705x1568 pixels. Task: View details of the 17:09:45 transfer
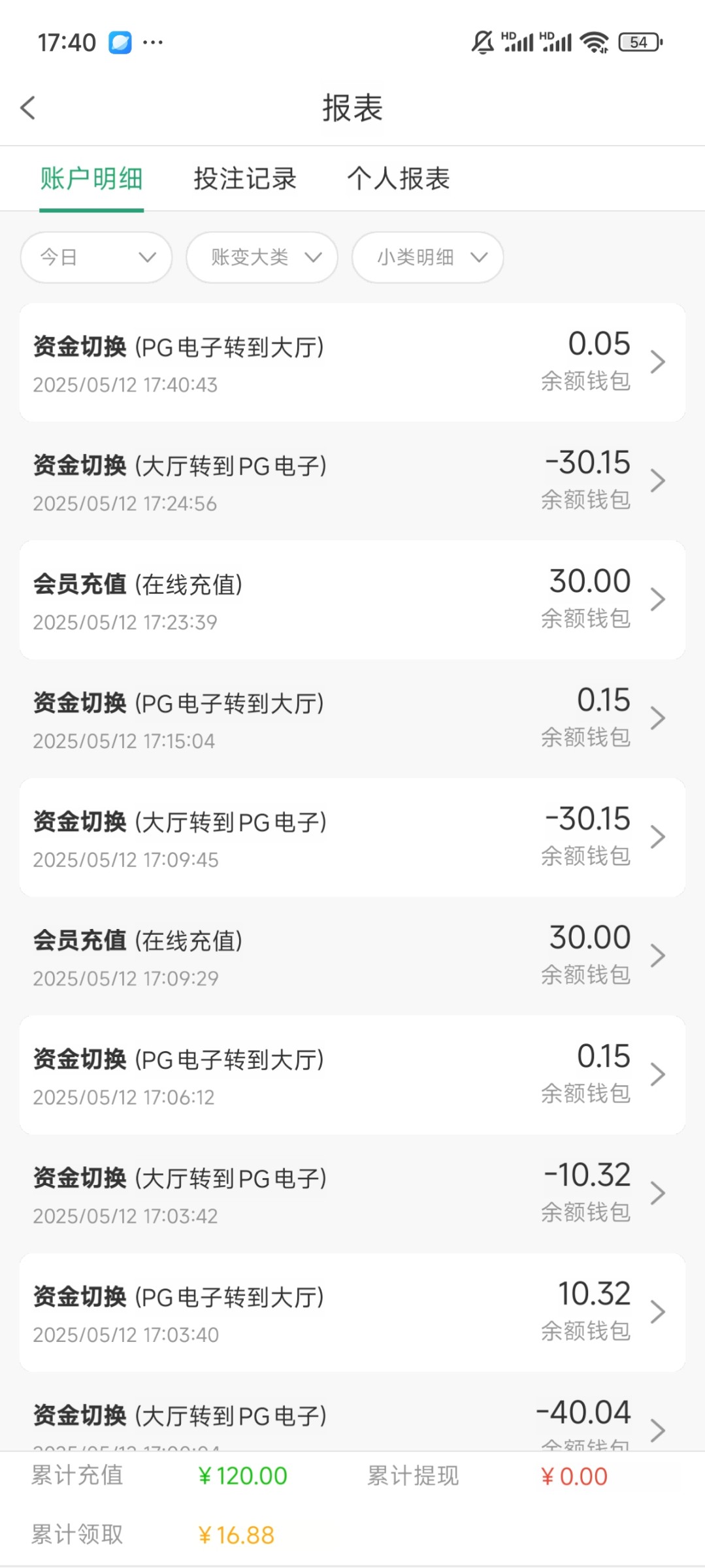coord(352,838)
